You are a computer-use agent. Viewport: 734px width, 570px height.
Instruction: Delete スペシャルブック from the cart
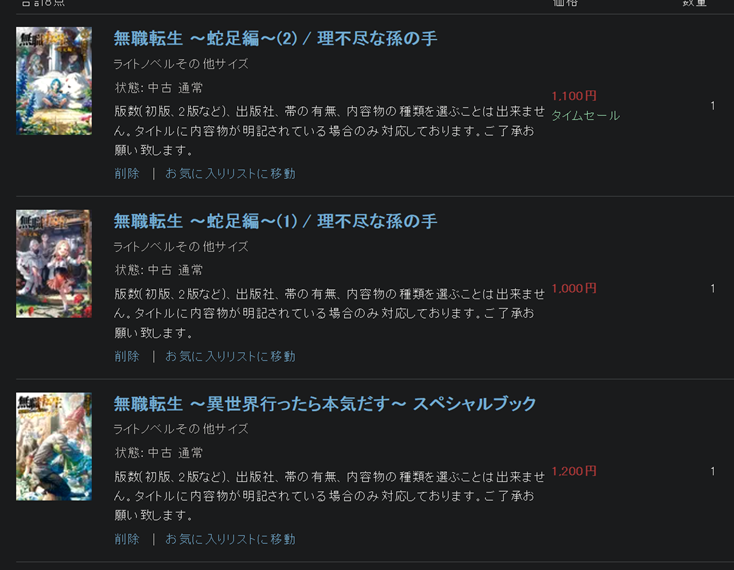coord(126,540)
